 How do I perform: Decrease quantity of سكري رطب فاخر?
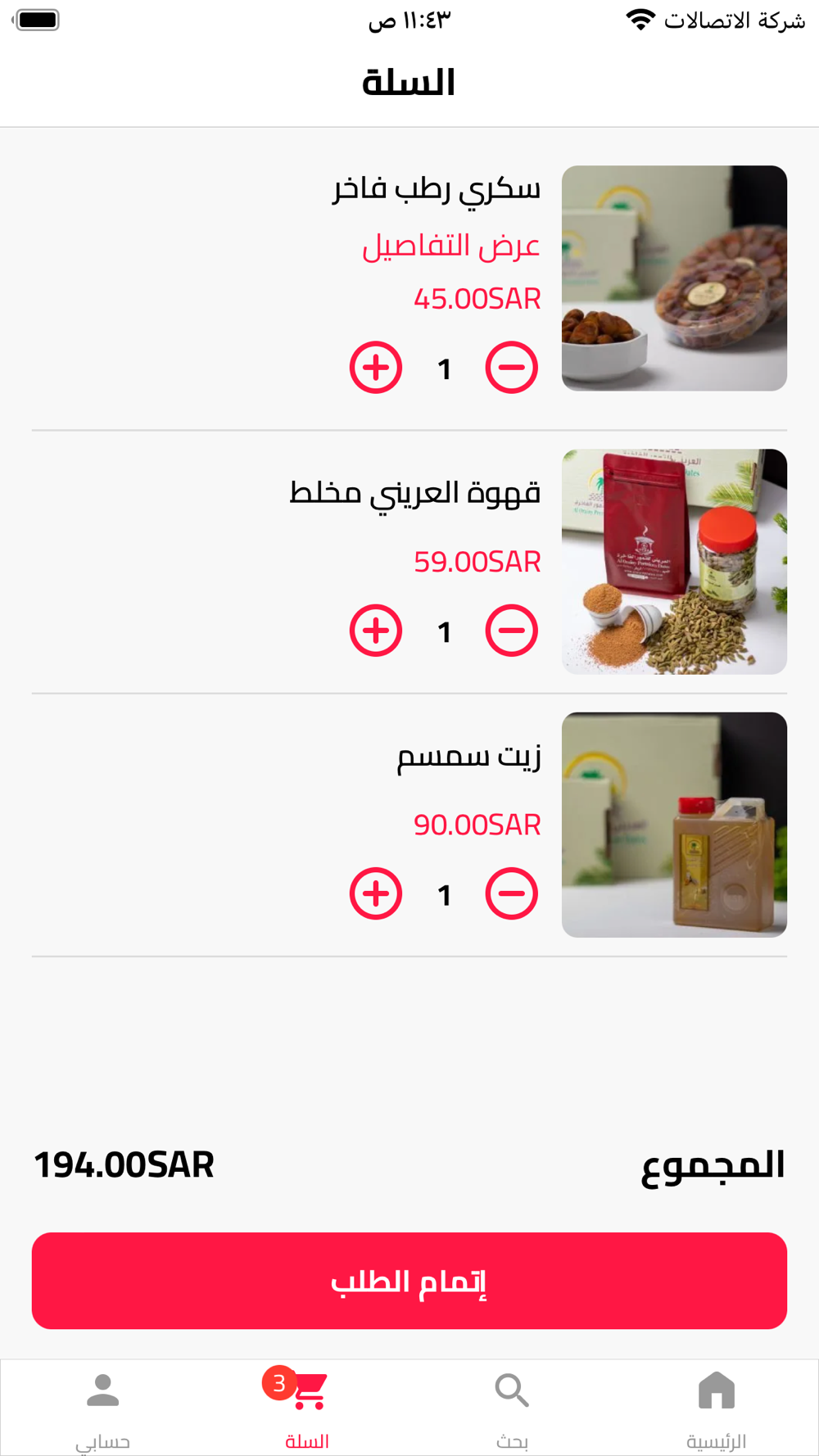[x=511, y=368]
